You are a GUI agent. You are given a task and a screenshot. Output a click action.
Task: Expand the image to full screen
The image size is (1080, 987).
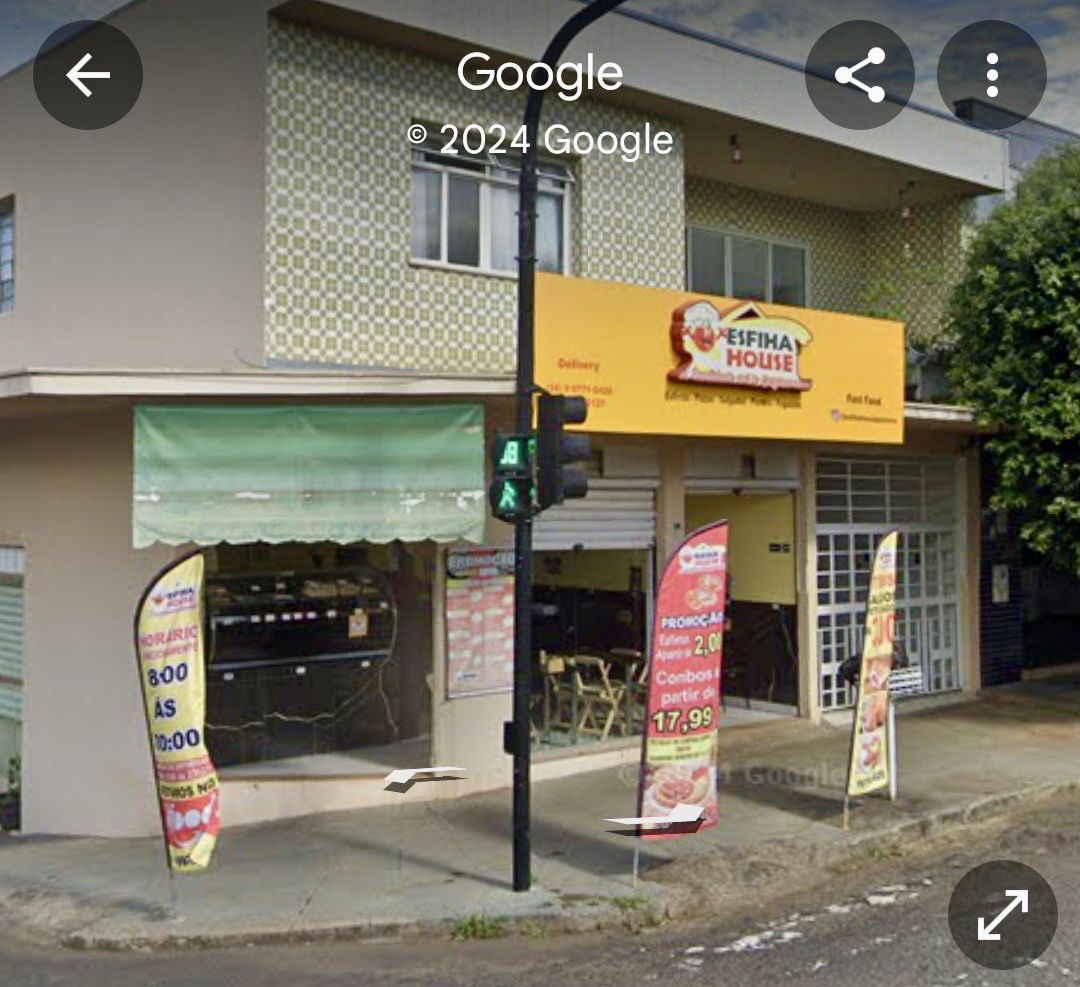[1002, 914]
